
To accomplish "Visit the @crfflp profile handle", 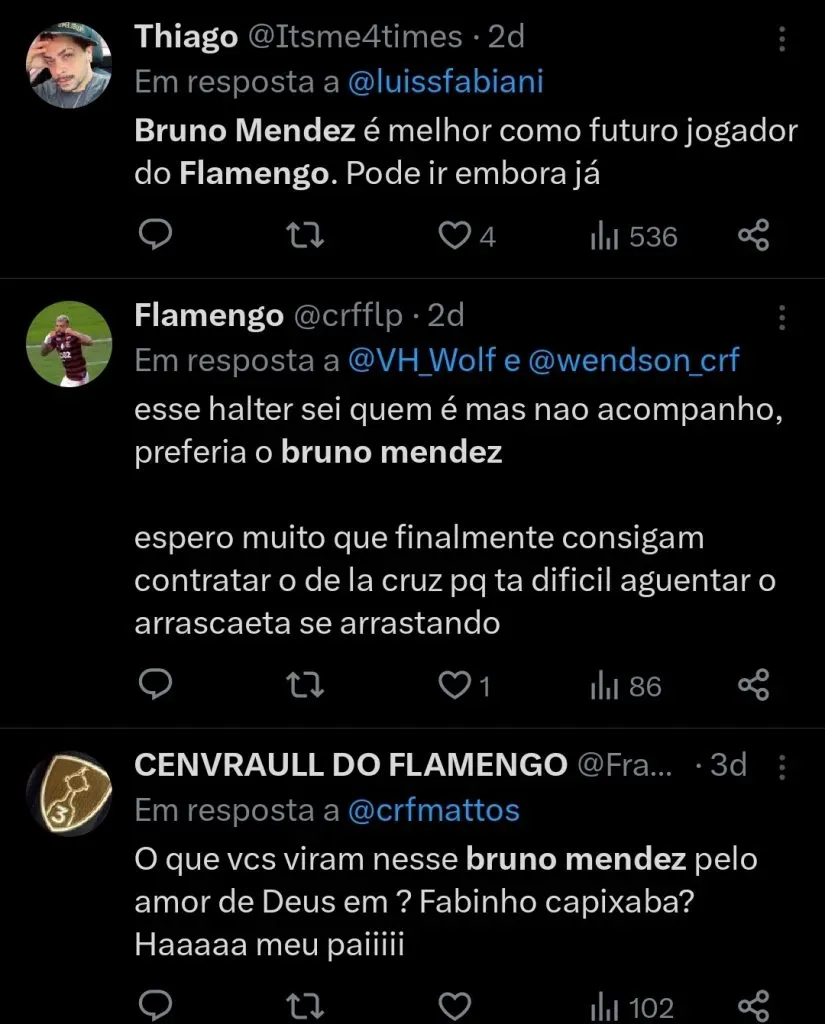I will (x=352, y=315).
